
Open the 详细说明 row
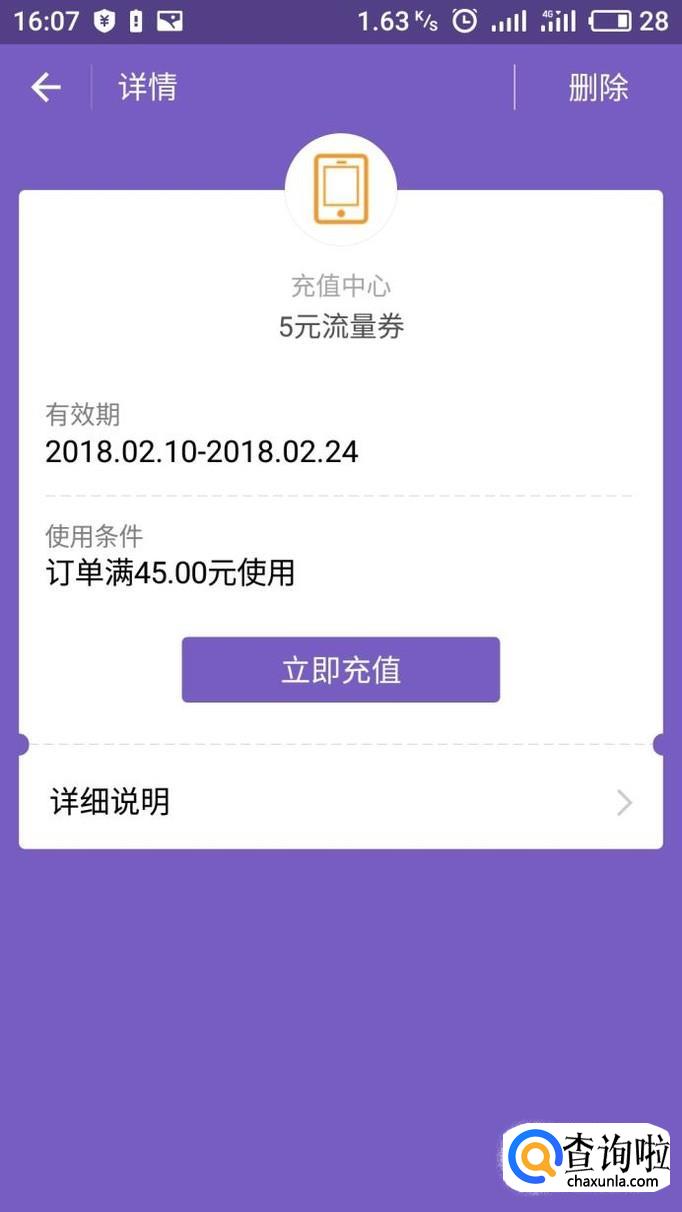click(x=340, y=802)
